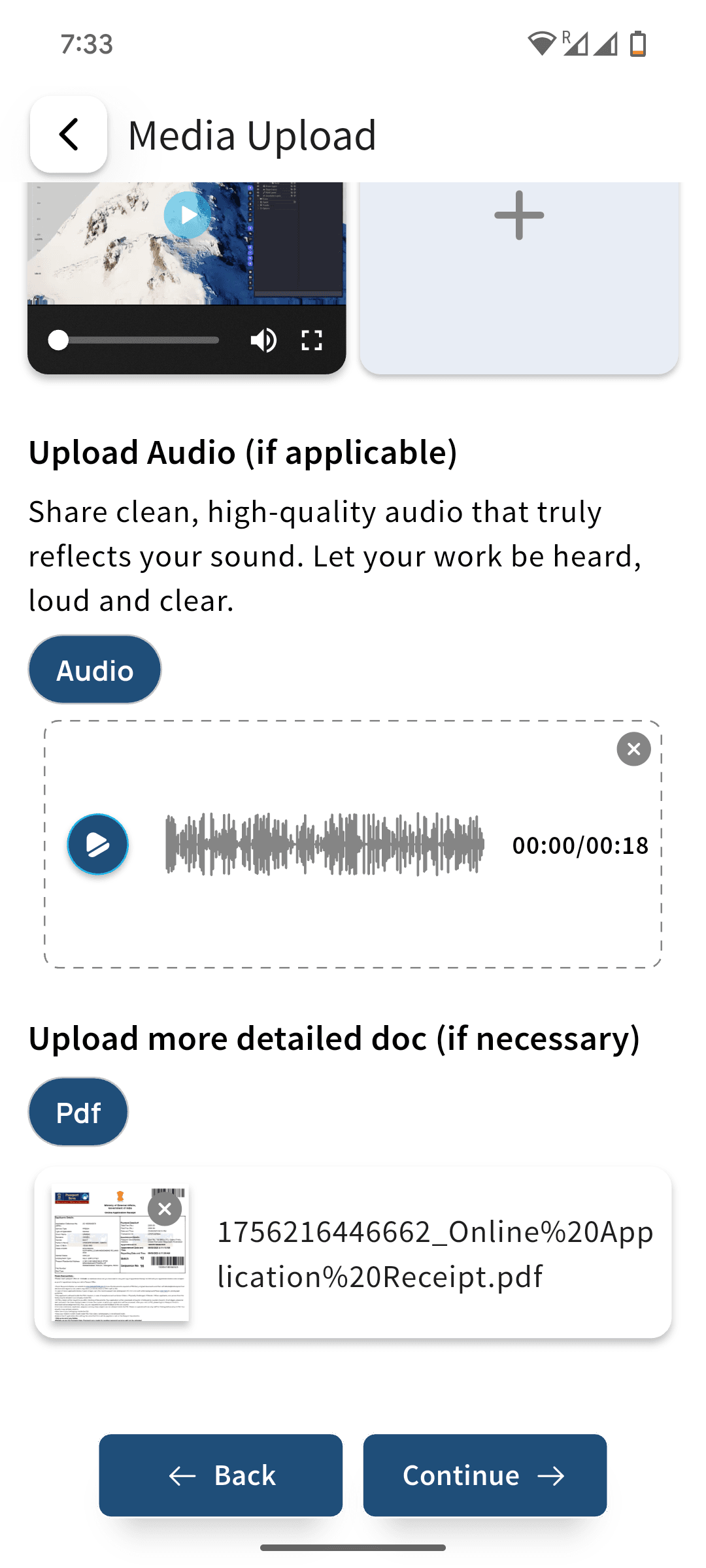Play the uploaded video

[x=188, y=214]
